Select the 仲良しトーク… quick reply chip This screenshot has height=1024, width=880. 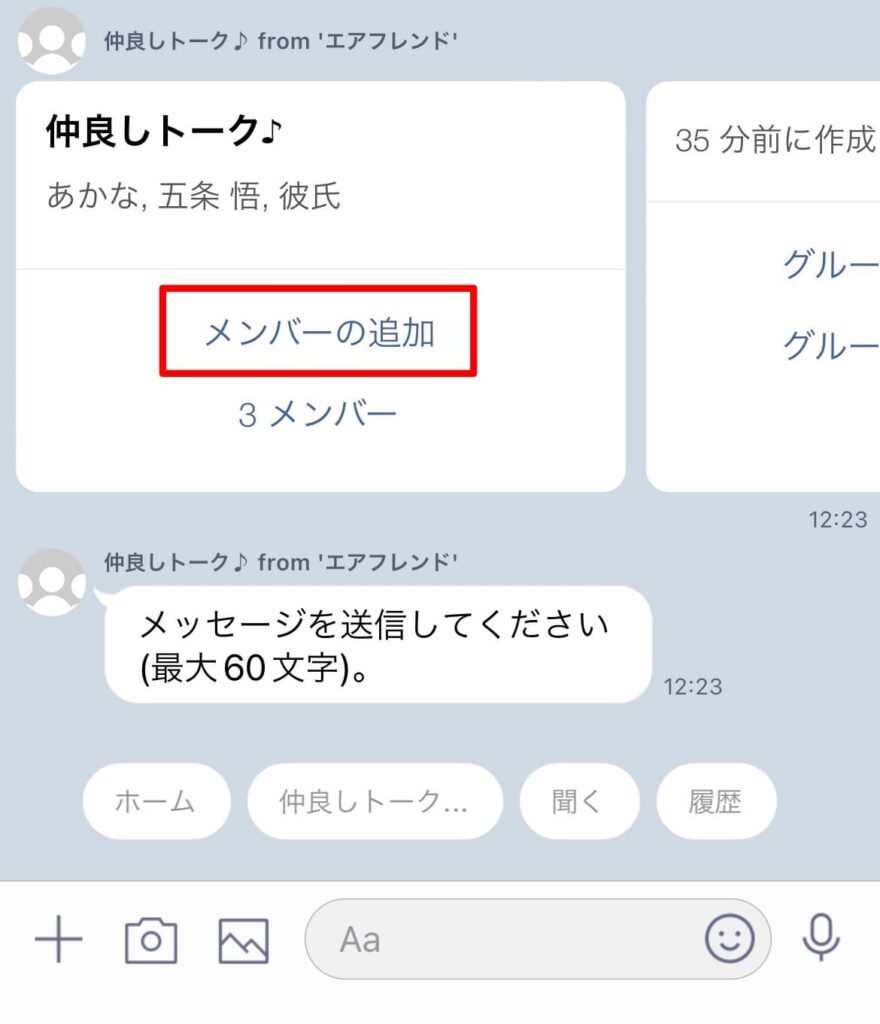click(x=375, y=801)
